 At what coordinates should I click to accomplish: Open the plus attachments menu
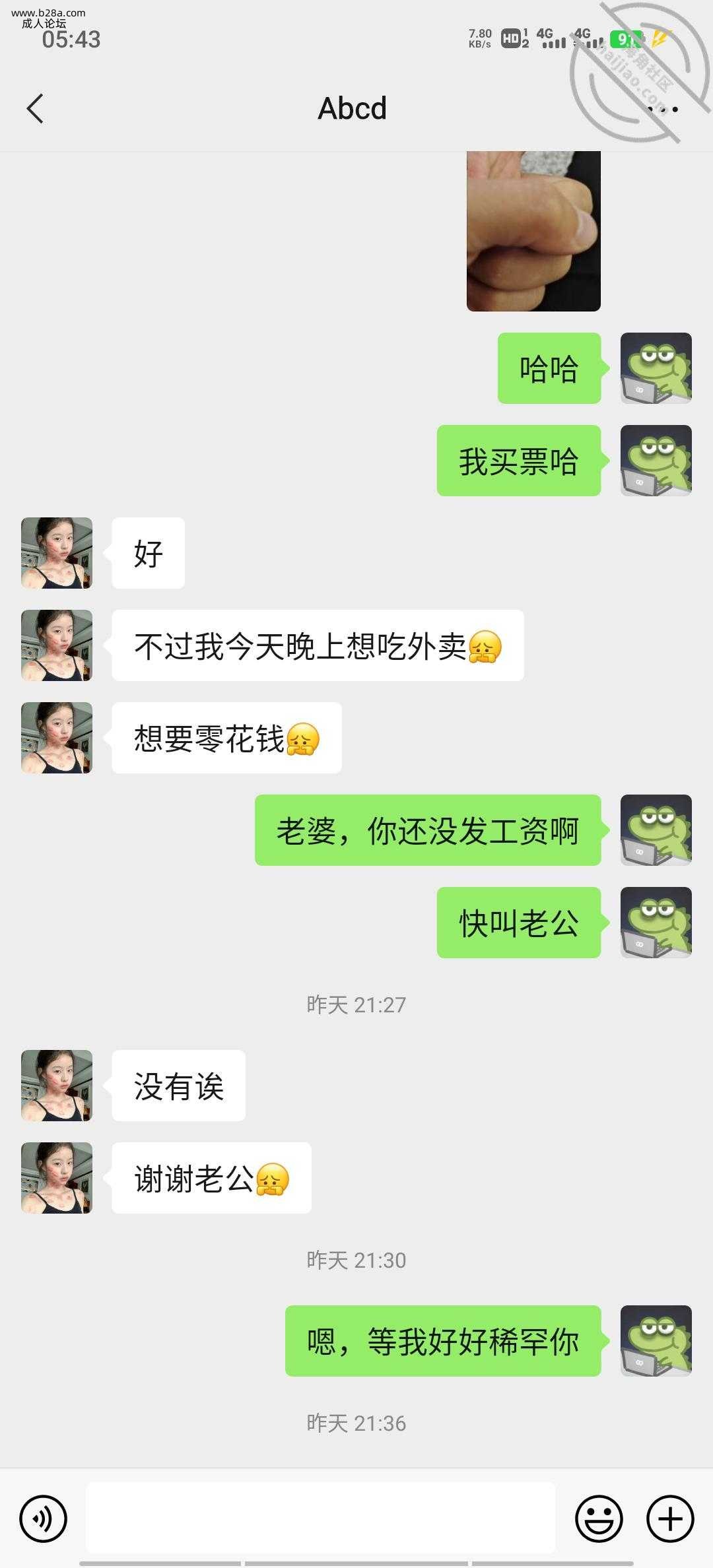tap(670, 1519)
